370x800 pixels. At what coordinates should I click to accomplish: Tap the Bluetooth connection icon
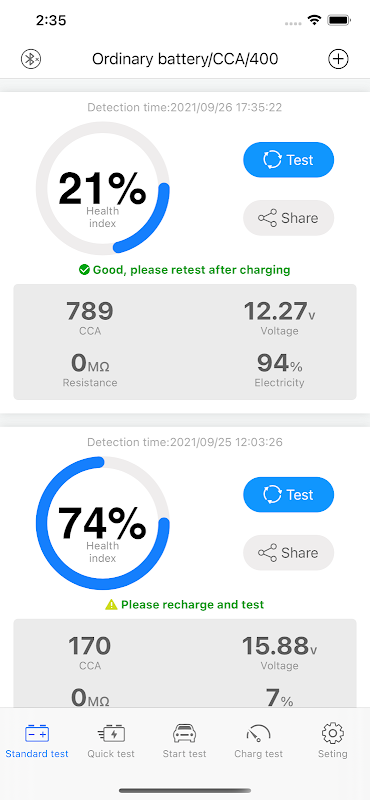point(31,59)
